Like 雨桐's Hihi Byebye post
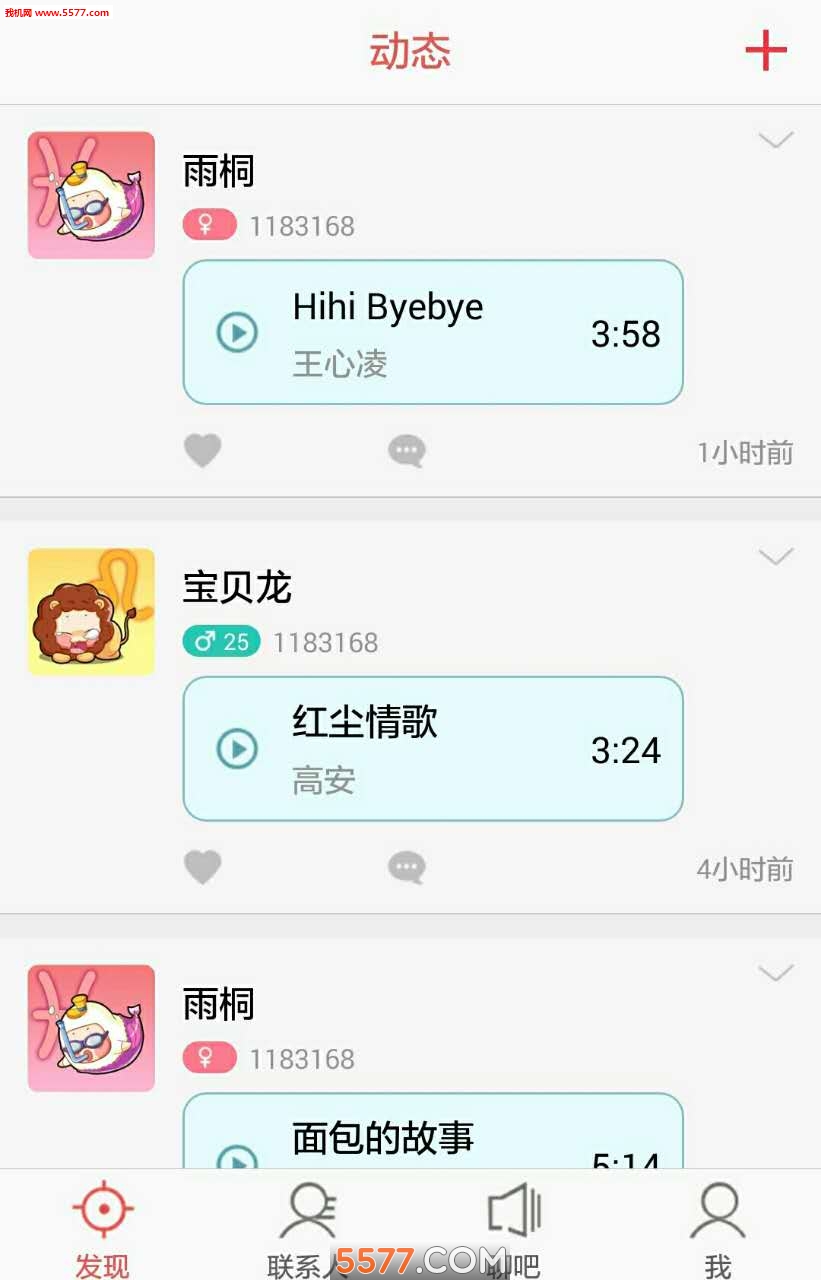This screenshot has height=1280, width=821. (203, 450)
